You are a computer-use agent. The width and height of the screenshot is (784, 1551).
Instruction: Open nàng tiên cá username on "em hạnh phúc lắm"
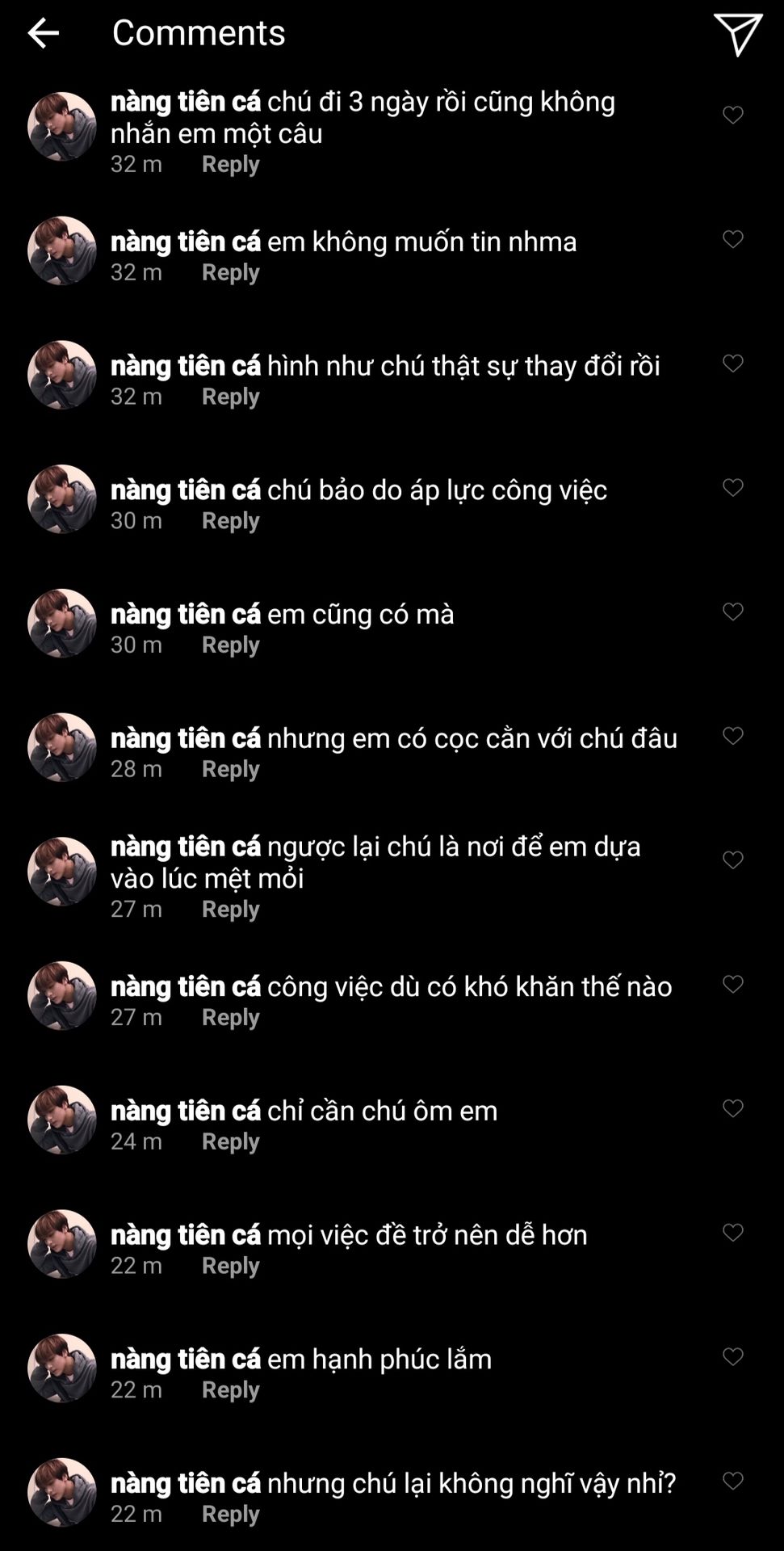(x=185, y=1359)
